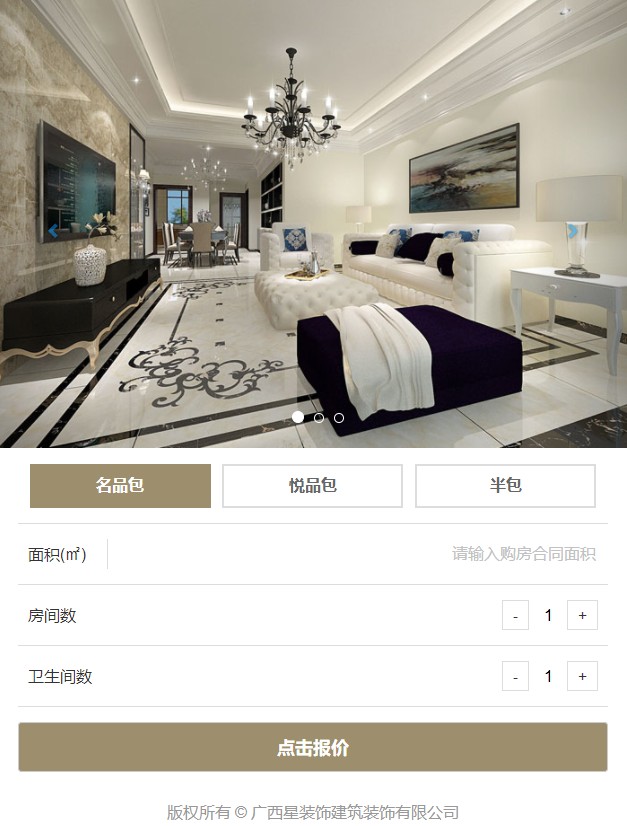Jump to third carousel slide dot
Viewport: 627px width, 826px height.
click(339, 417)
